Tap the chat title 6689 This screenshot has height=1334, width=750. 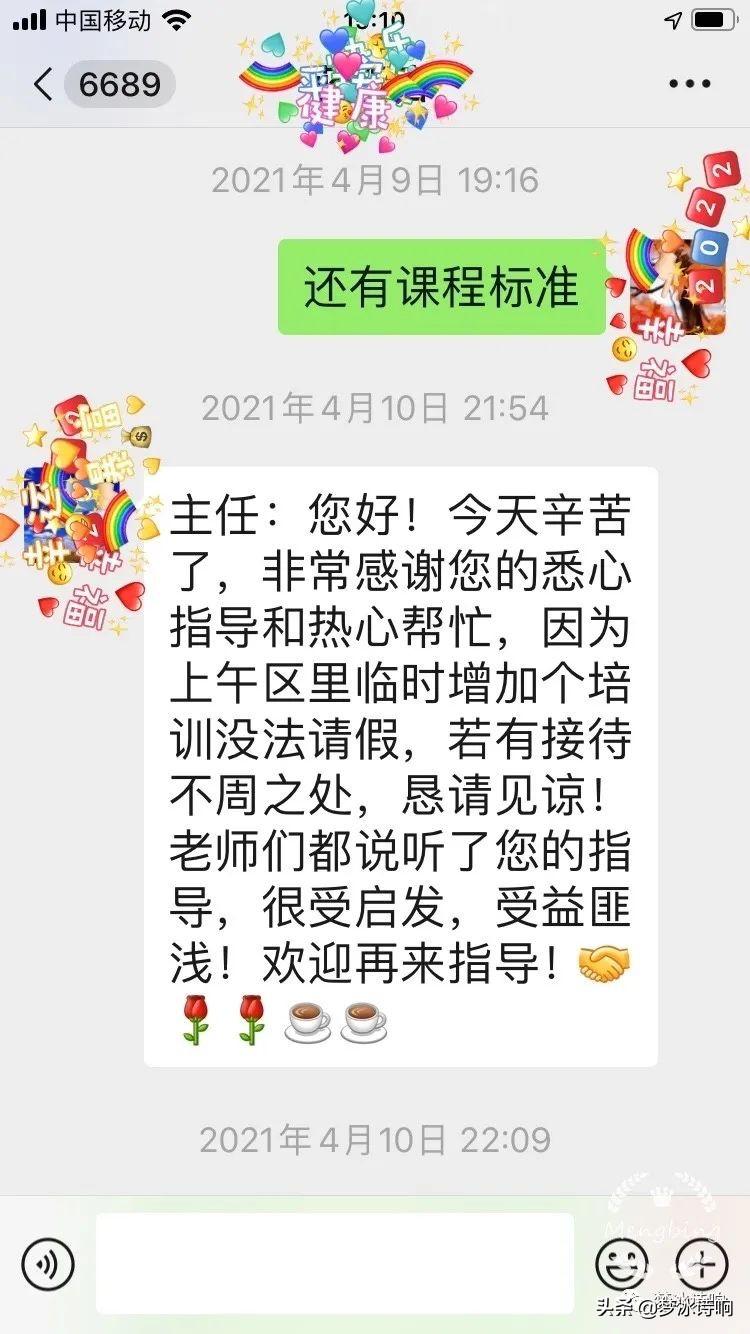[120, 85]
